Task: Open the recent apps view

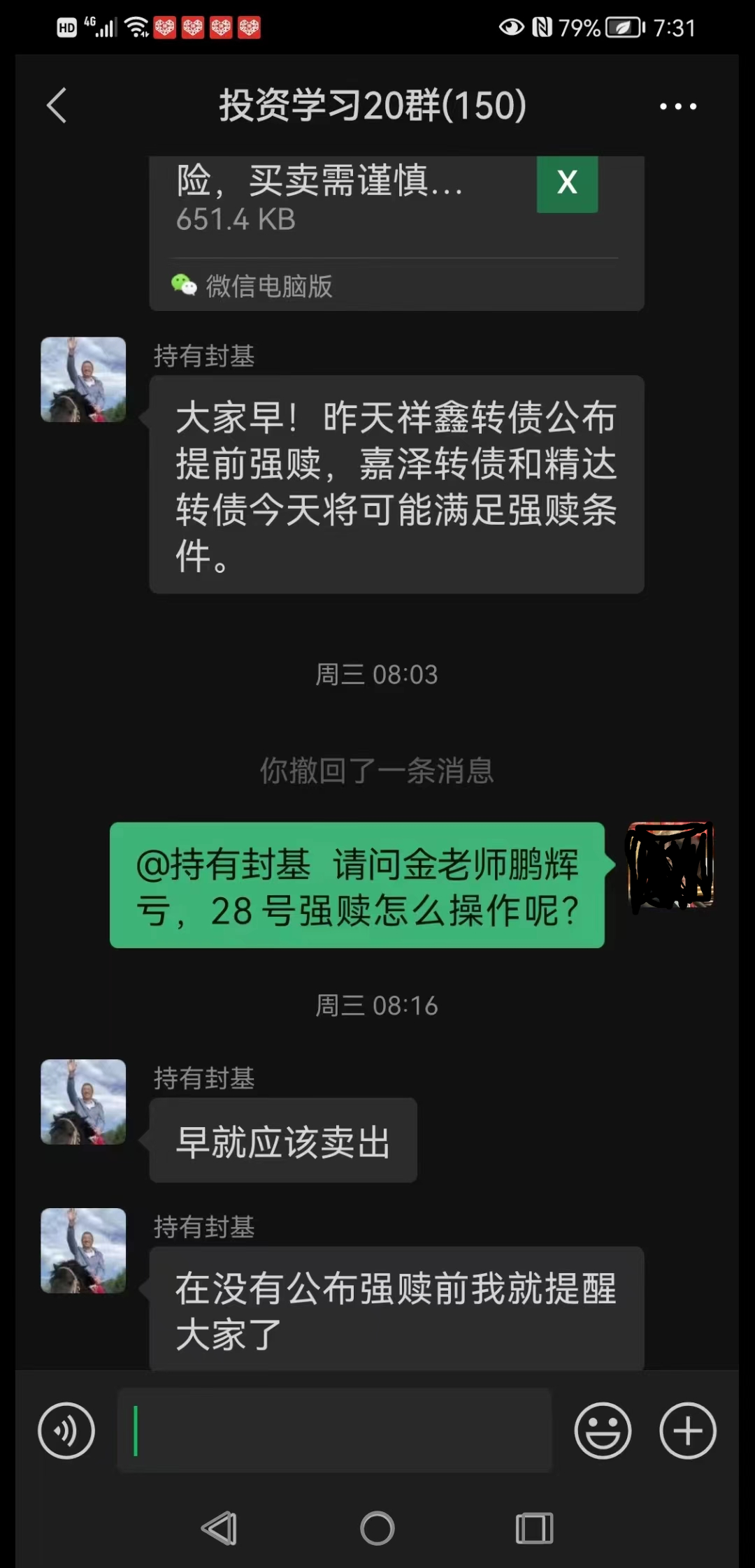Action: 534,1528
